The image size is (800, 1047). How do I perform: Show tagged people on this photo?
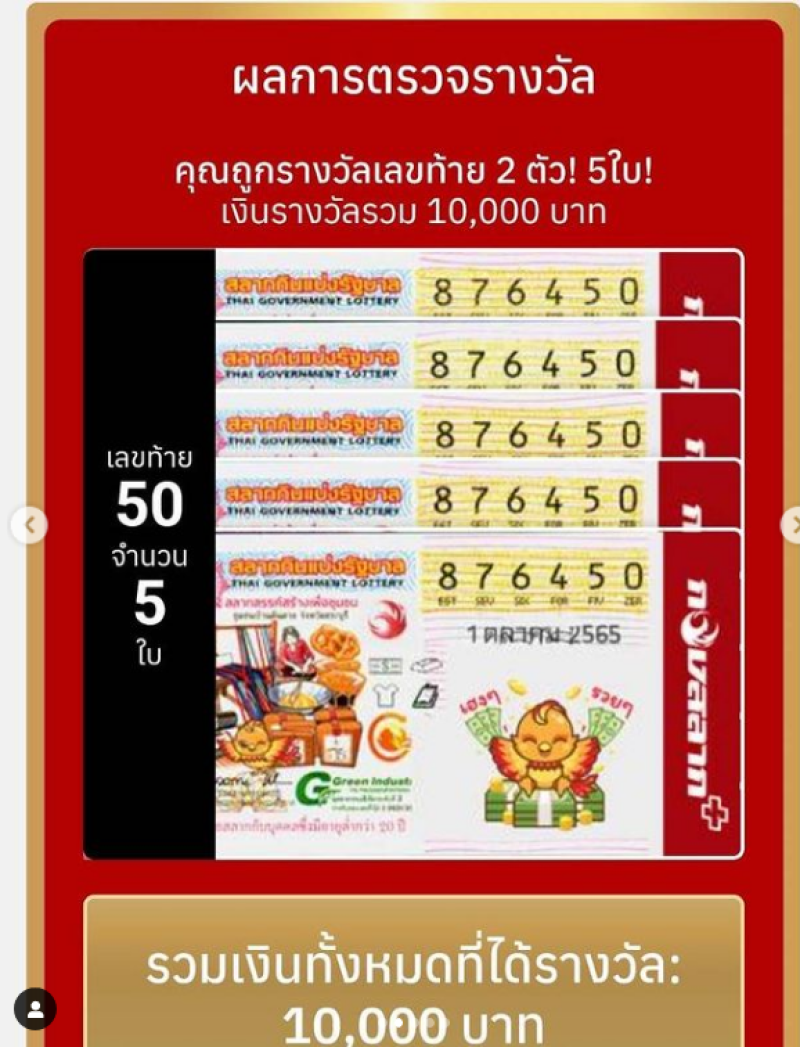click(x=35, y=1009)
